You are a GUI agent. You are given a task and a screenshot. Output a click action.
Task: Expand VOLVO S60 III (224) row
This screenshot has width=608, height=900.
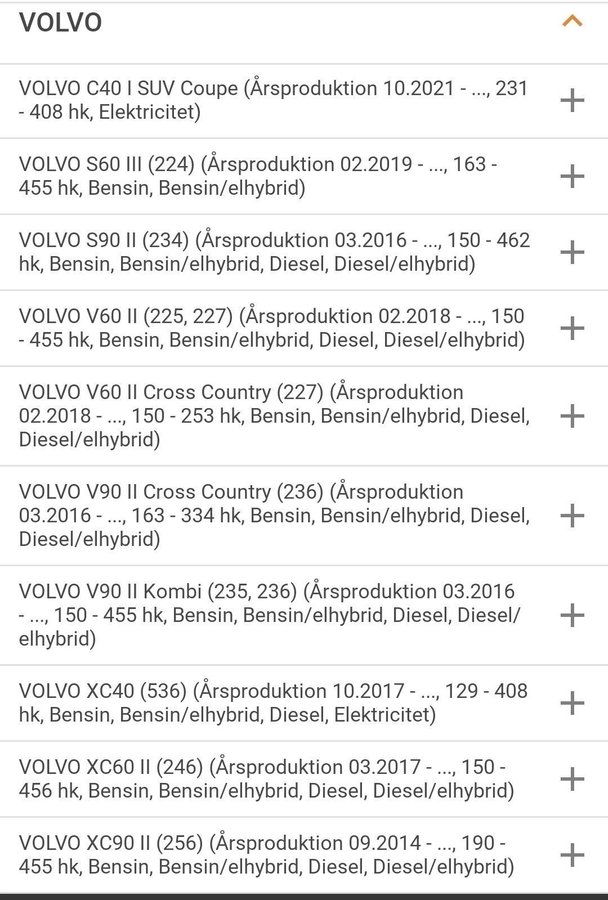pyautogui.click(x=571, y=176)
